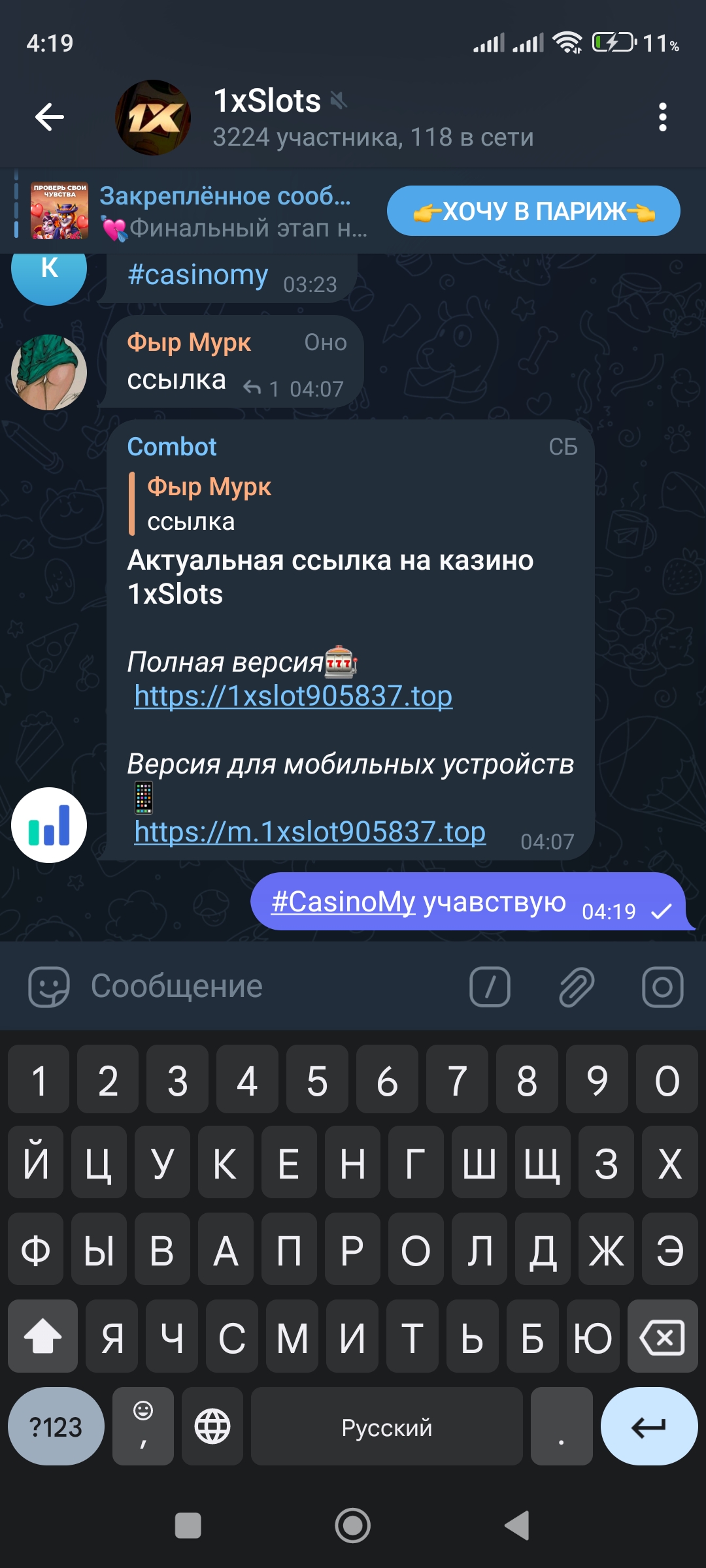This screenshot has width=706, height=1568.
Task: Open the #casinomy hashtag from 03:23
Action: 197,275
